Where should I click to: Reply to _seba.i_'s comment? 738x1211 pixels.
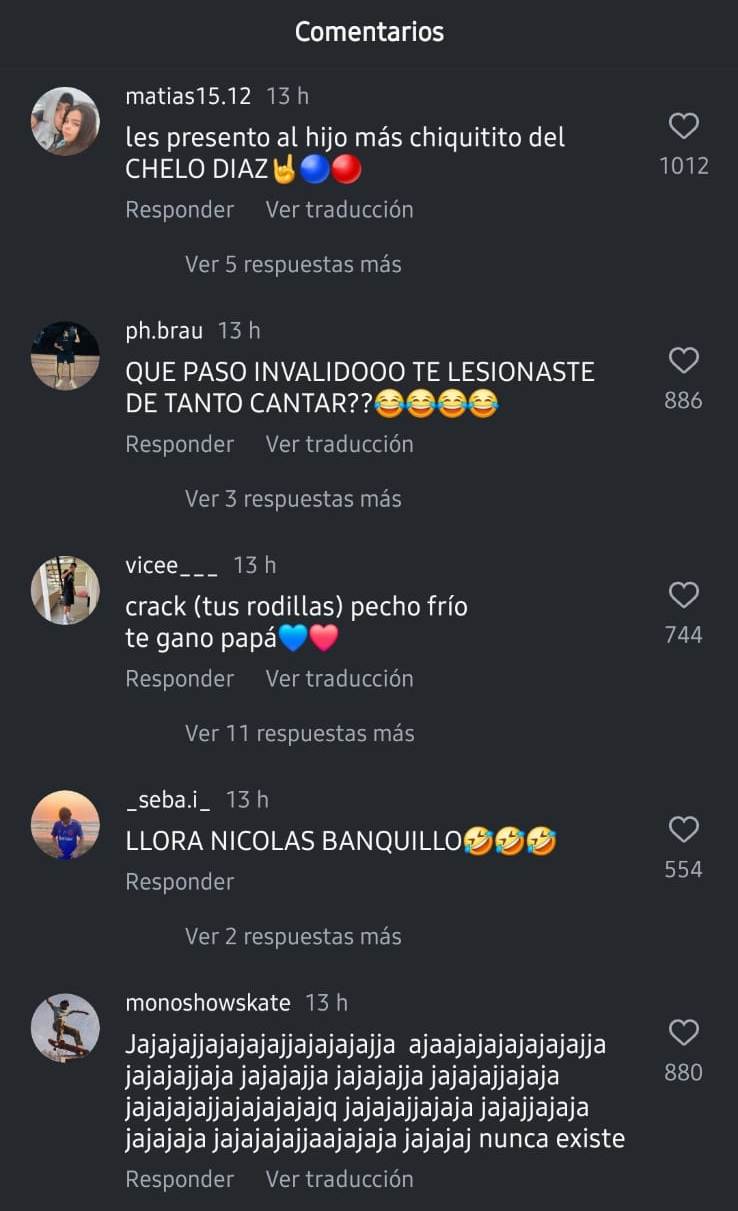179,882
